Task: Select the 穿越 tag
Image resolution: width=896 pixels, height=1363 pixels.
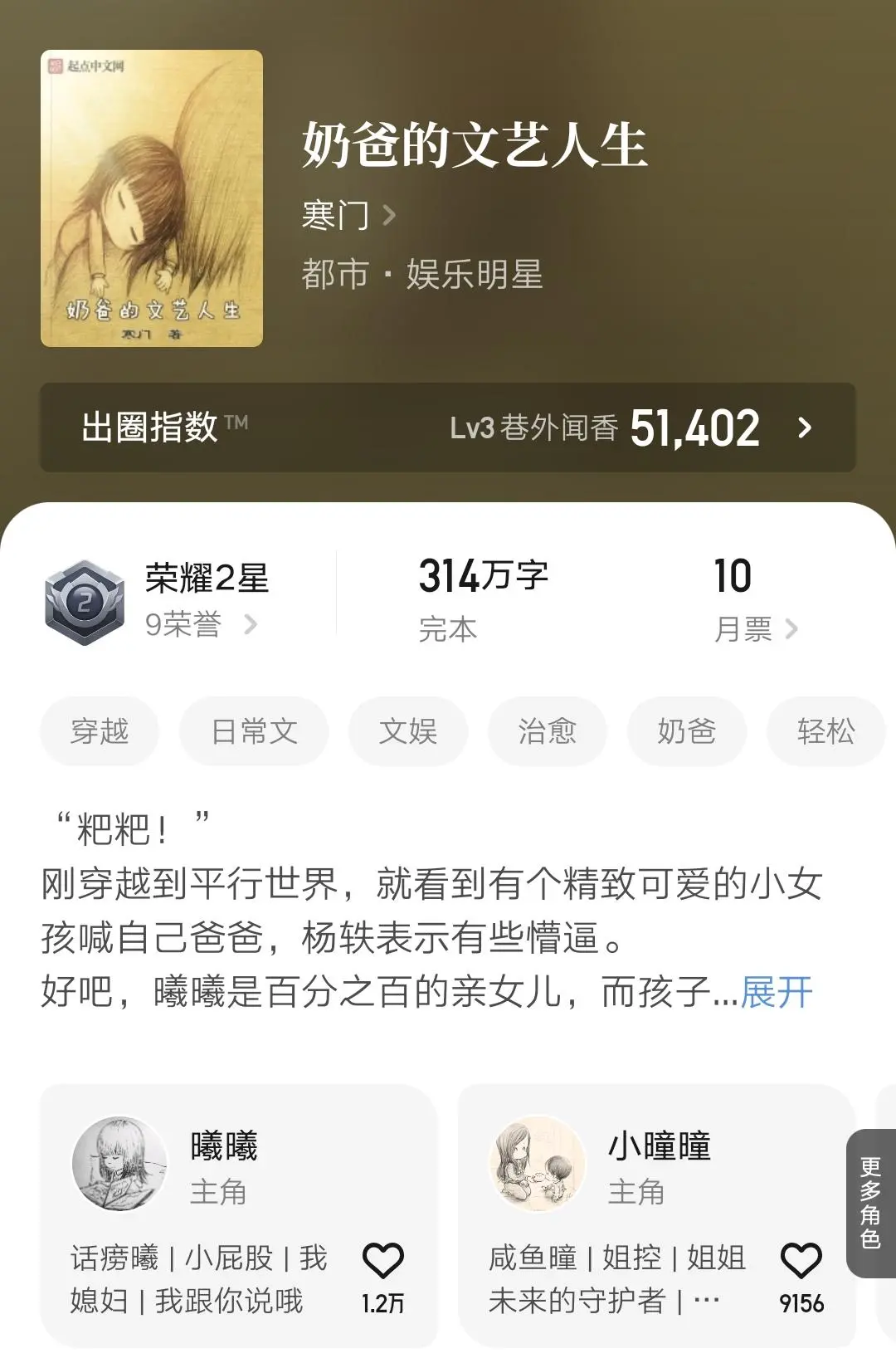Action: [99, 731]
